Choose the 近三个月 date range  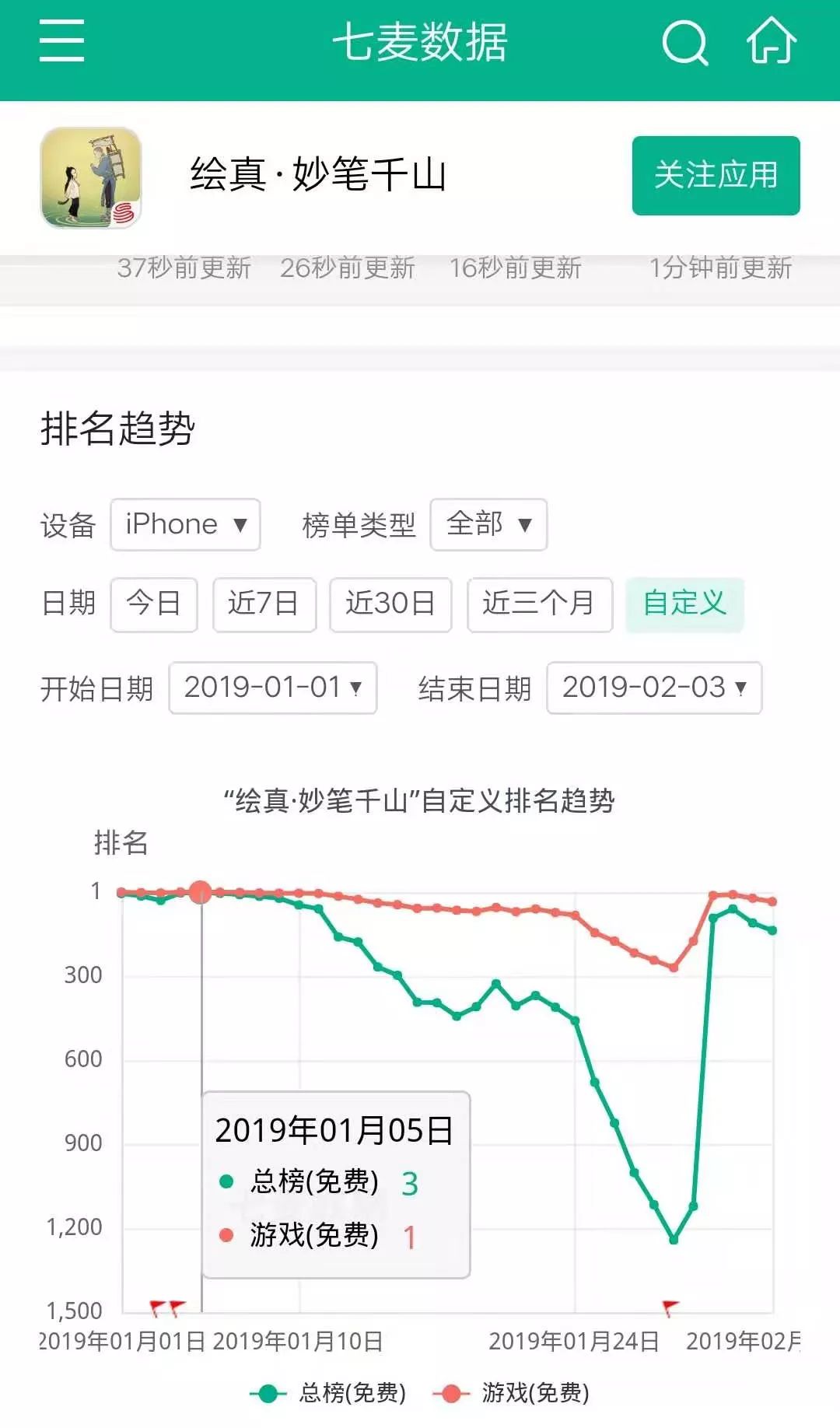(540, 604)
